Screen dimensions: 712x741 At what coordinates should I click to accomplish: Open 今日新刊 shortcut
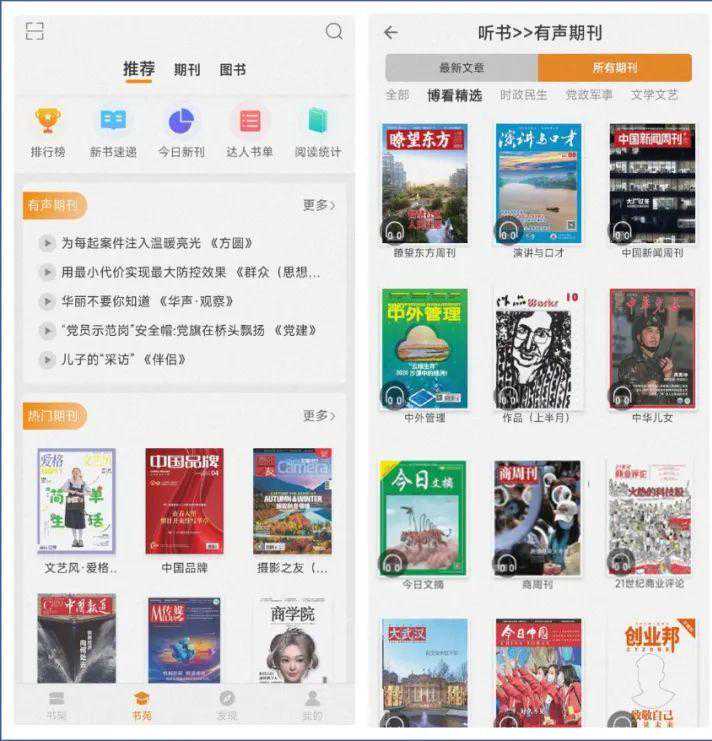coord(181,132)
